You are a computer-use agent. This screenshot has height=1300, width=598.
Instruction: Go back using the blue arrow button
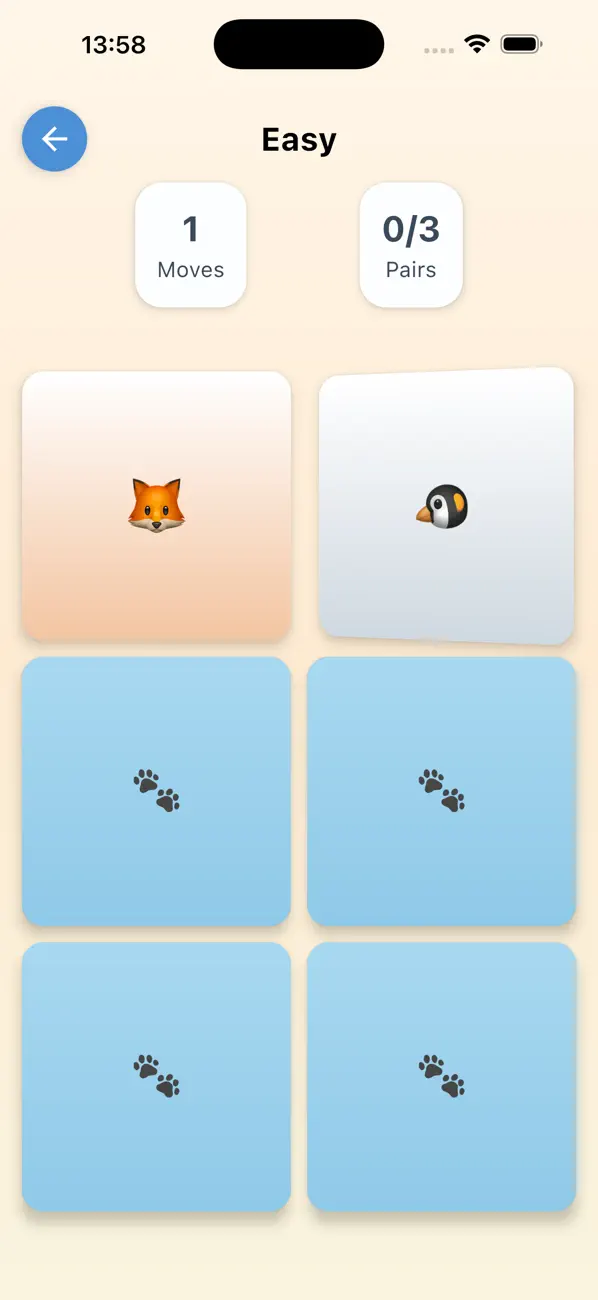coord(55,139)
